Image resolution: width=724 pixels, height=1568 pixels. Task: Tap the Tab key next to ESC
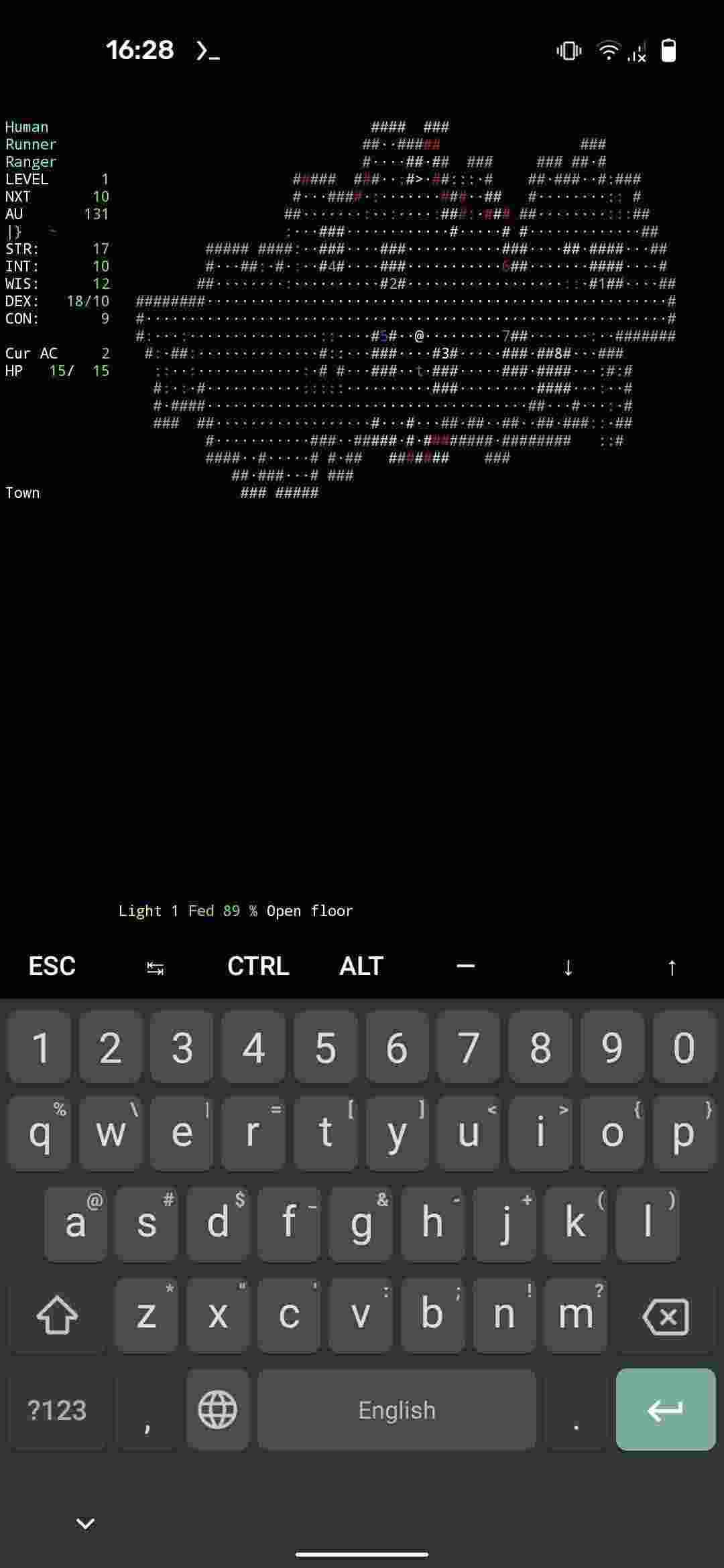tap(155, 968)
